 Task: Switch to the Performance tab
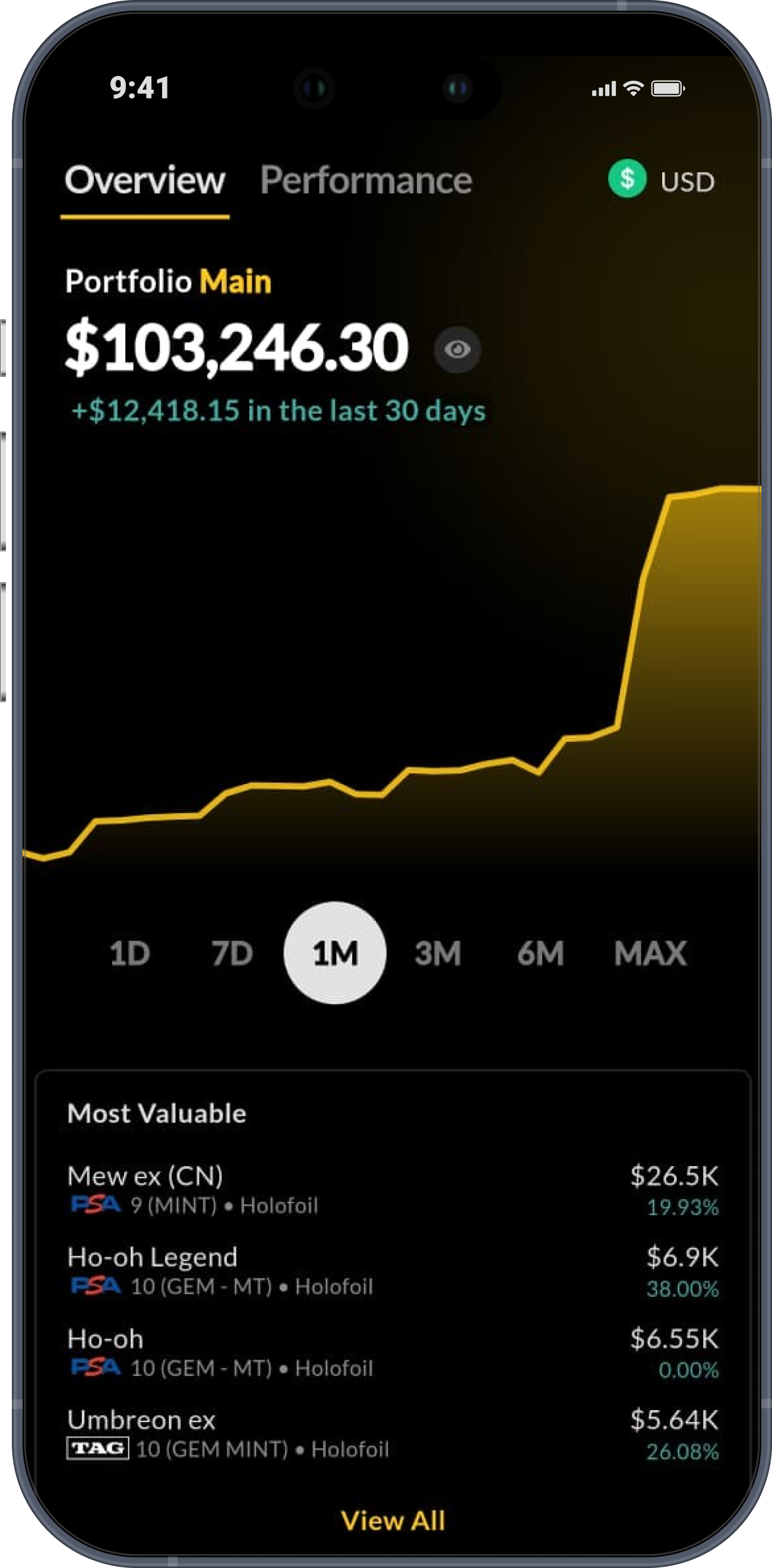coord(366,181)
